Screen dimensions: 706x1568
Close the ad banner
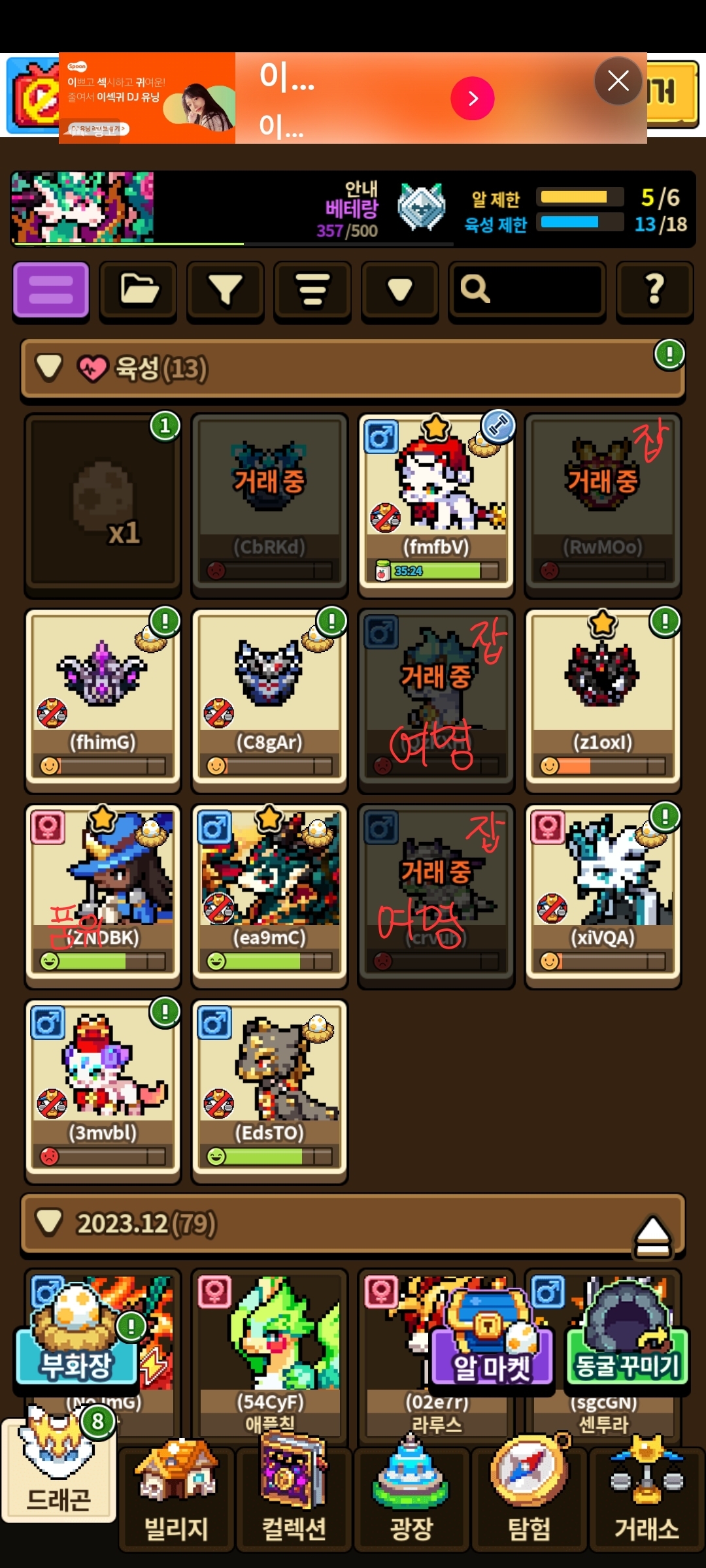(x=618, y=81)
